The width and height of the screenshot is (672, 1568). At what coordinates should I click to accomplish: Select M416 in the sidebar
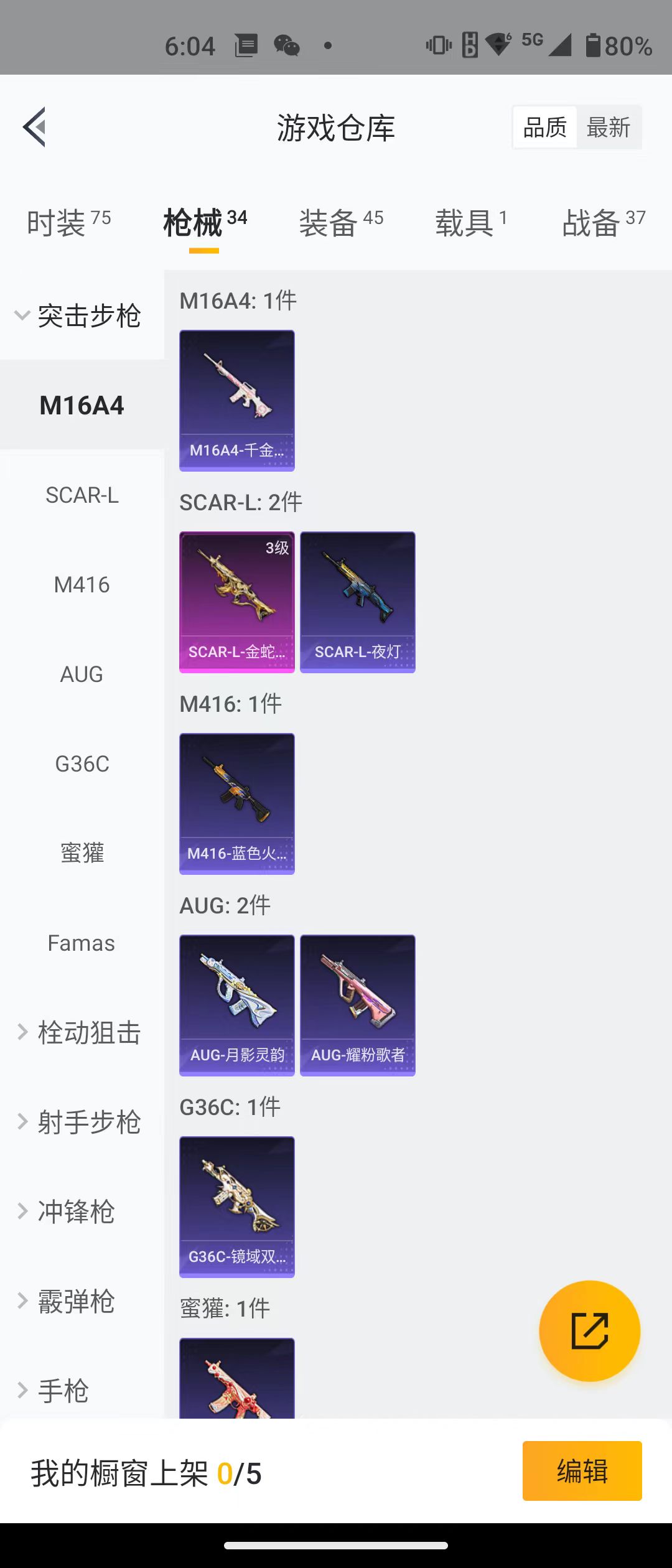pyautogui.click(x=82, y=585)
